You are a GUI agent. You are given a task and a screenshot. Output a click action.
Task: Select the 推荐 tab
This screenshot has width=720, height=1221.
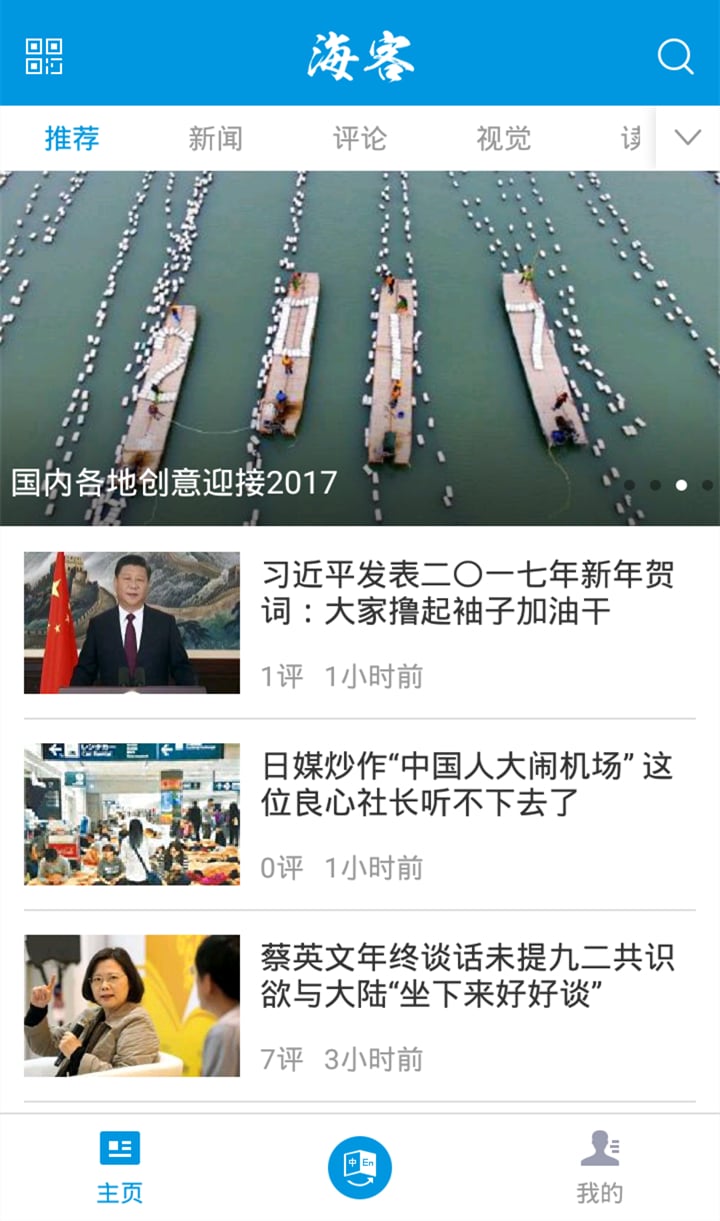tap(70, 138)
